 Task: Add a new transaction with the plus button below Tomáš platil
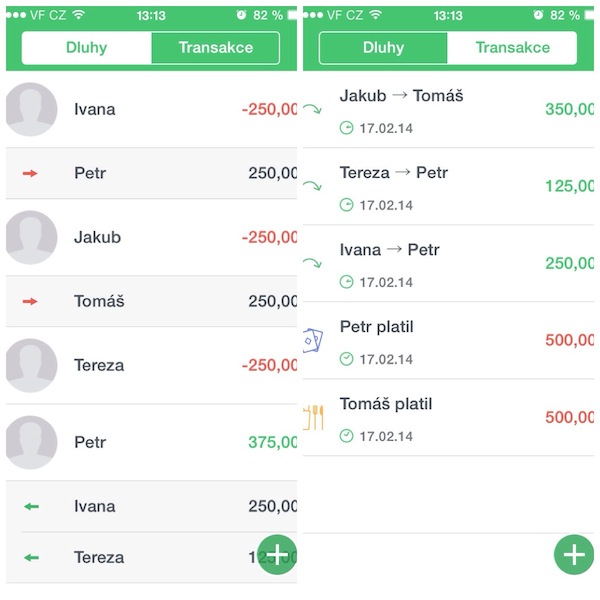(573, 554)
